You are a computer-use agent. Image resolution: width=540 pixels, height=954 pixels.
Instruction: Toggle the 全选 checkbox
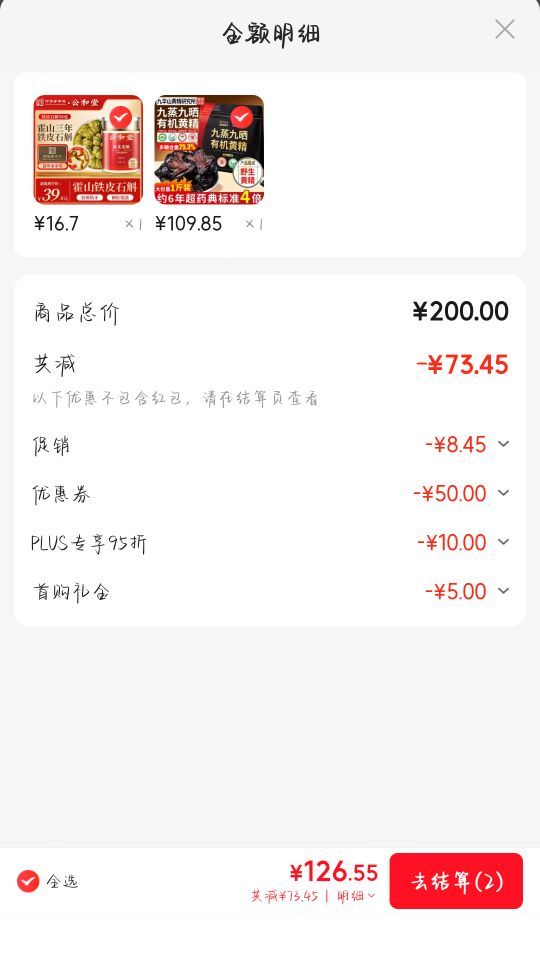coord(28,881)
